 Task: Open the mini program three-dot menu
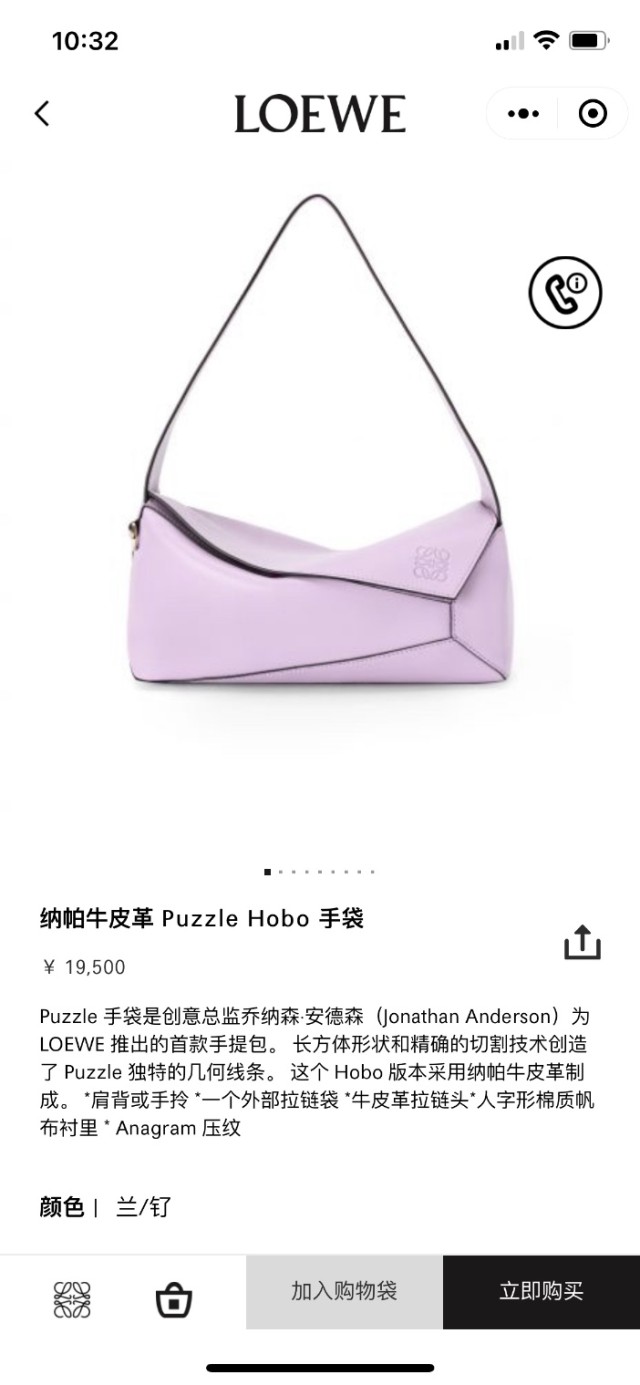[522, 114]
